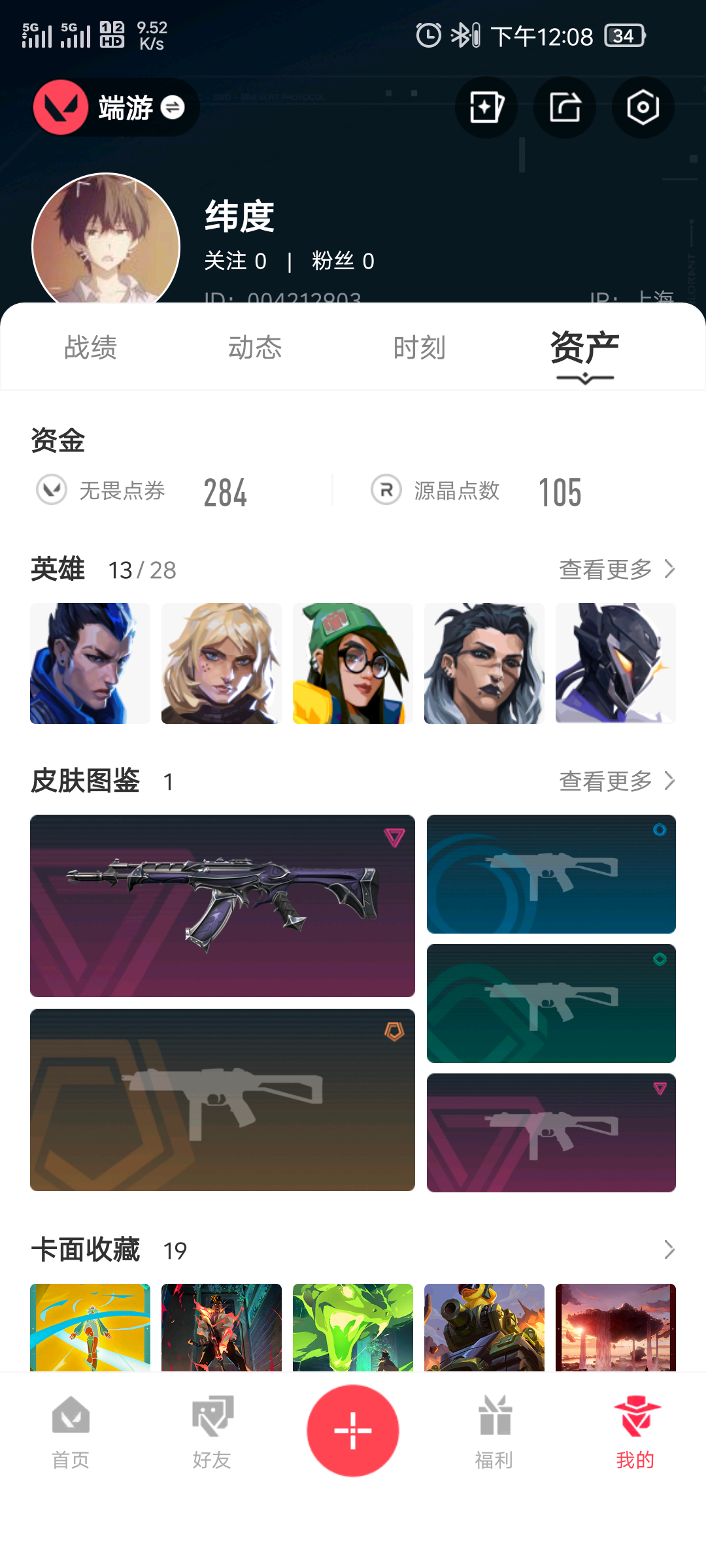Open the purple rifle skin card
Screen dimensions: 706x1568
pyautogui.click(x=222, y=906)
